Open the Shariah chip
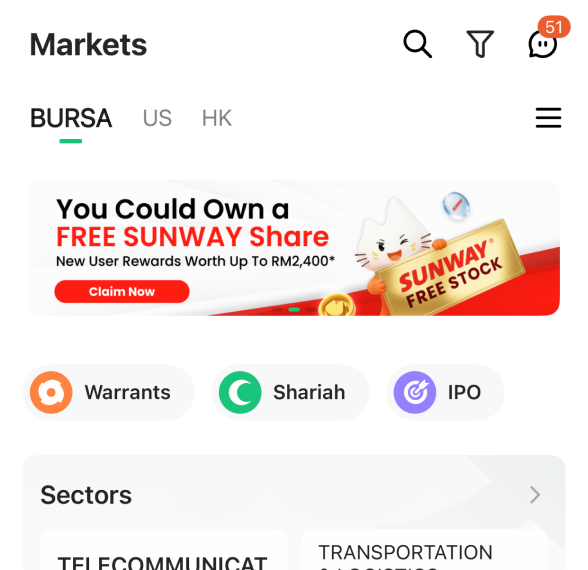Image resolution: width=588 pixels, height=570 pixels. (291, 392)
